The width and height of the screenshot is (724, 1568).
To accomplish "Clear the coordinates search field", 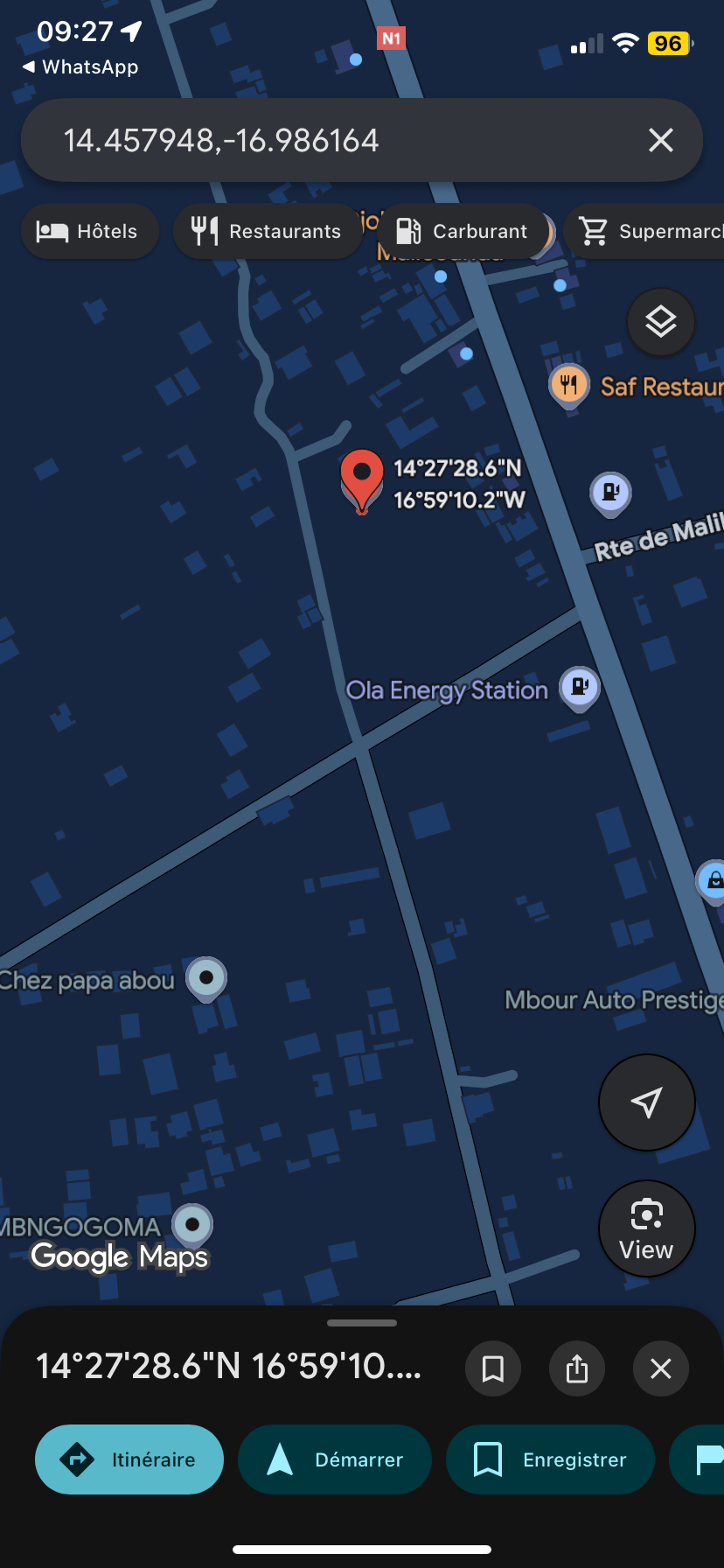I will coord(661,140).
